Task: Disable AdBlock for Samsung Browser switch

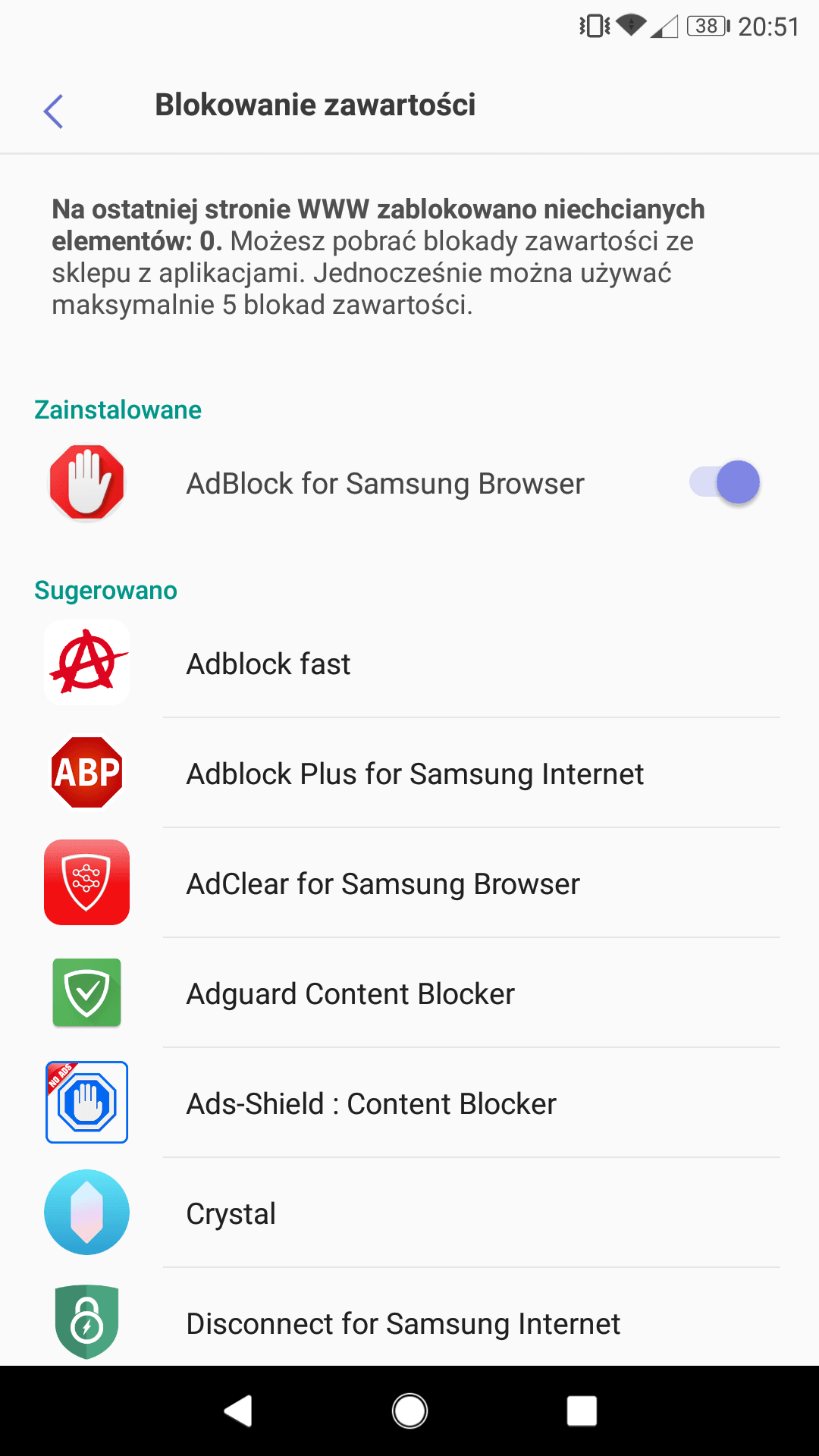Action: click(x=724, y=482)
